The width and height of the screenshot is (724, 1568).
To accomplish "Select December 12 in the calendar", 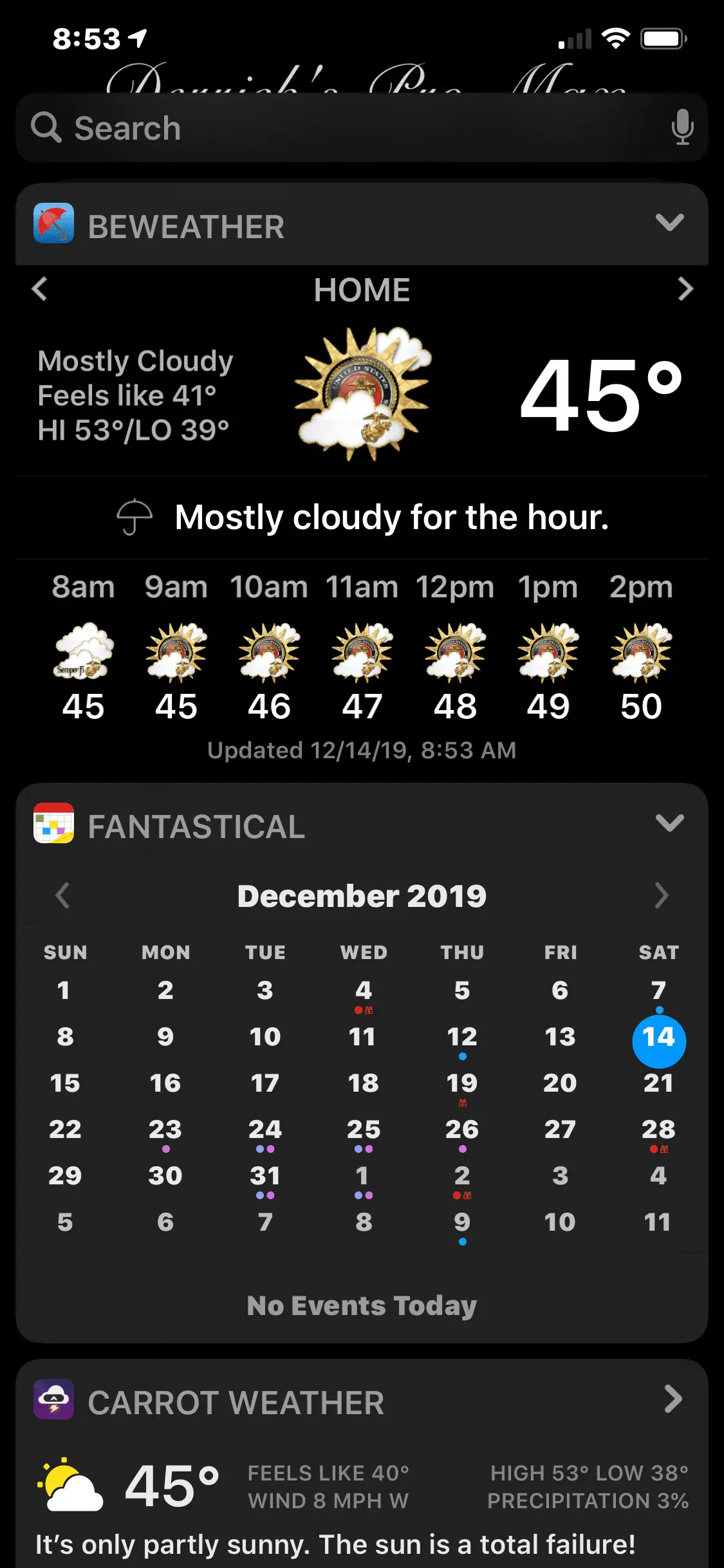I will point(462,1038).
